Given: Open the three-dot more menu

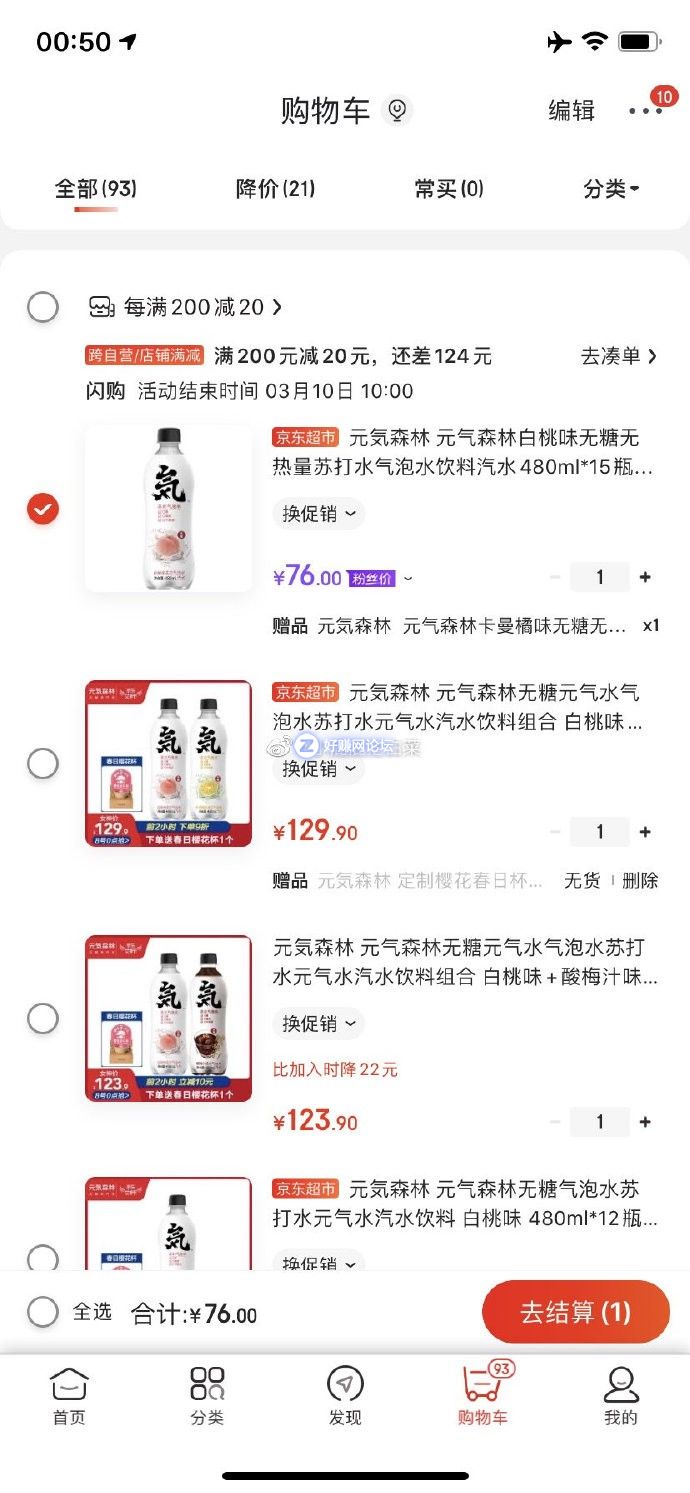Looking at the screenshot, I should click(645, 111).
